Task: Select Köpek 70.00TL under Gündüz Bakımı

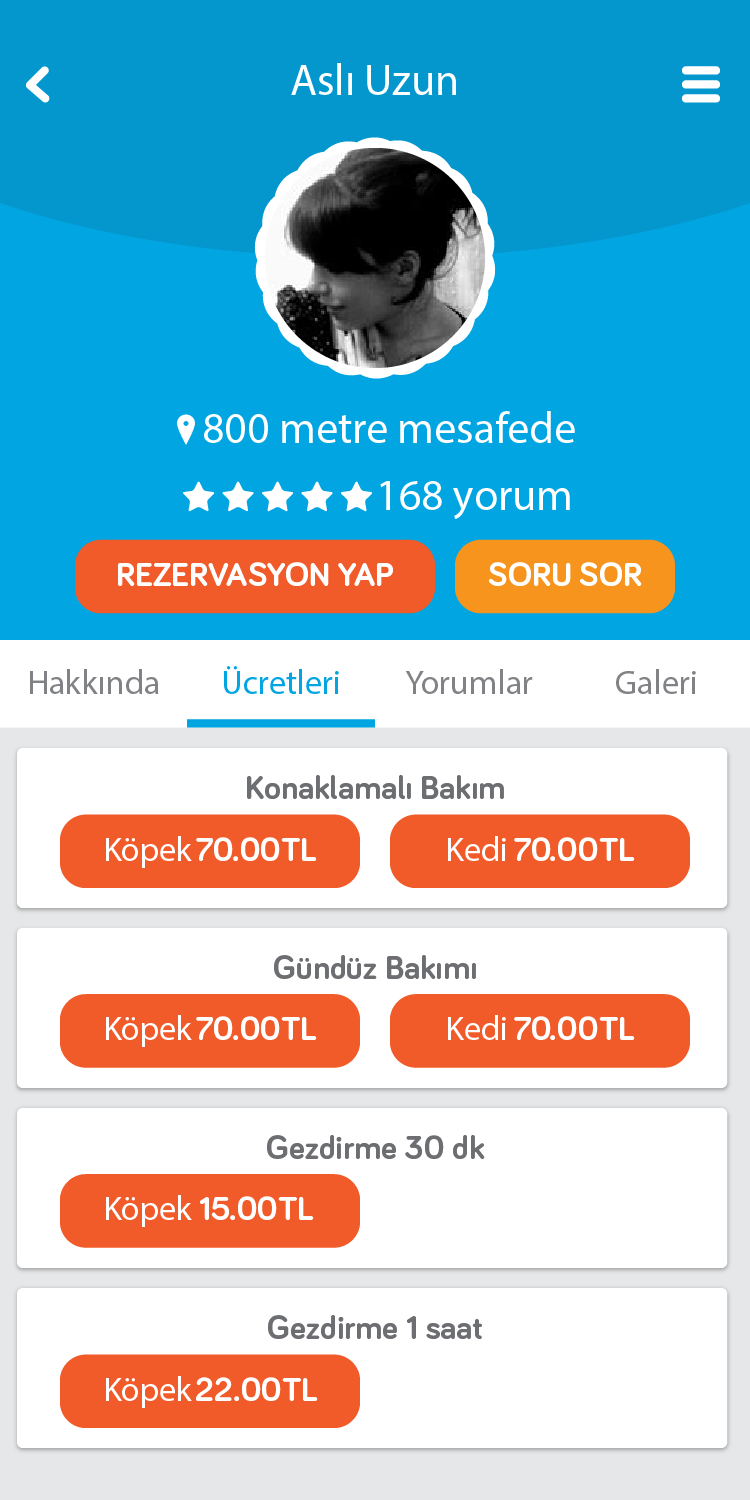Action: (210, 1030)
